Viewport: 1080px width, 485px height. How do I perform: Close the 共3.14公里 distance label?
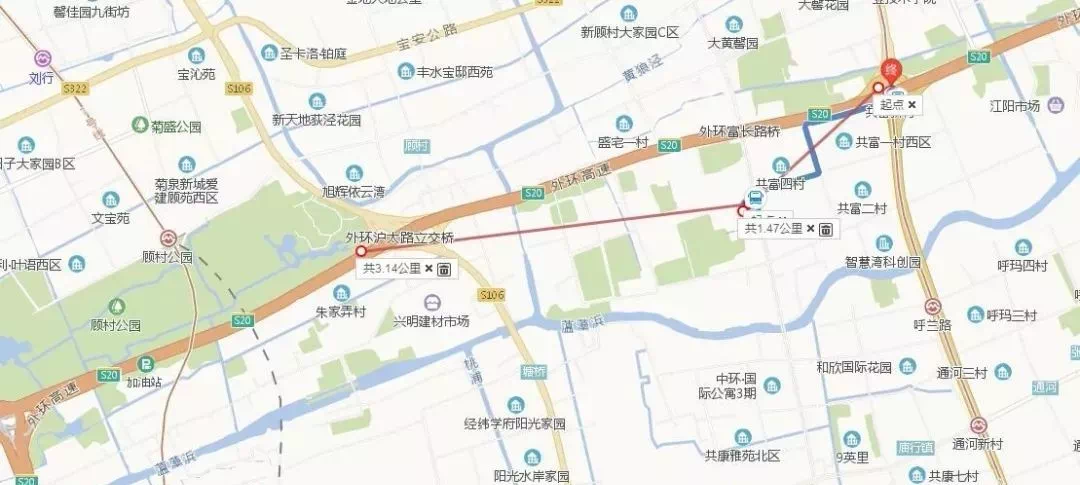tap(429, 268)
